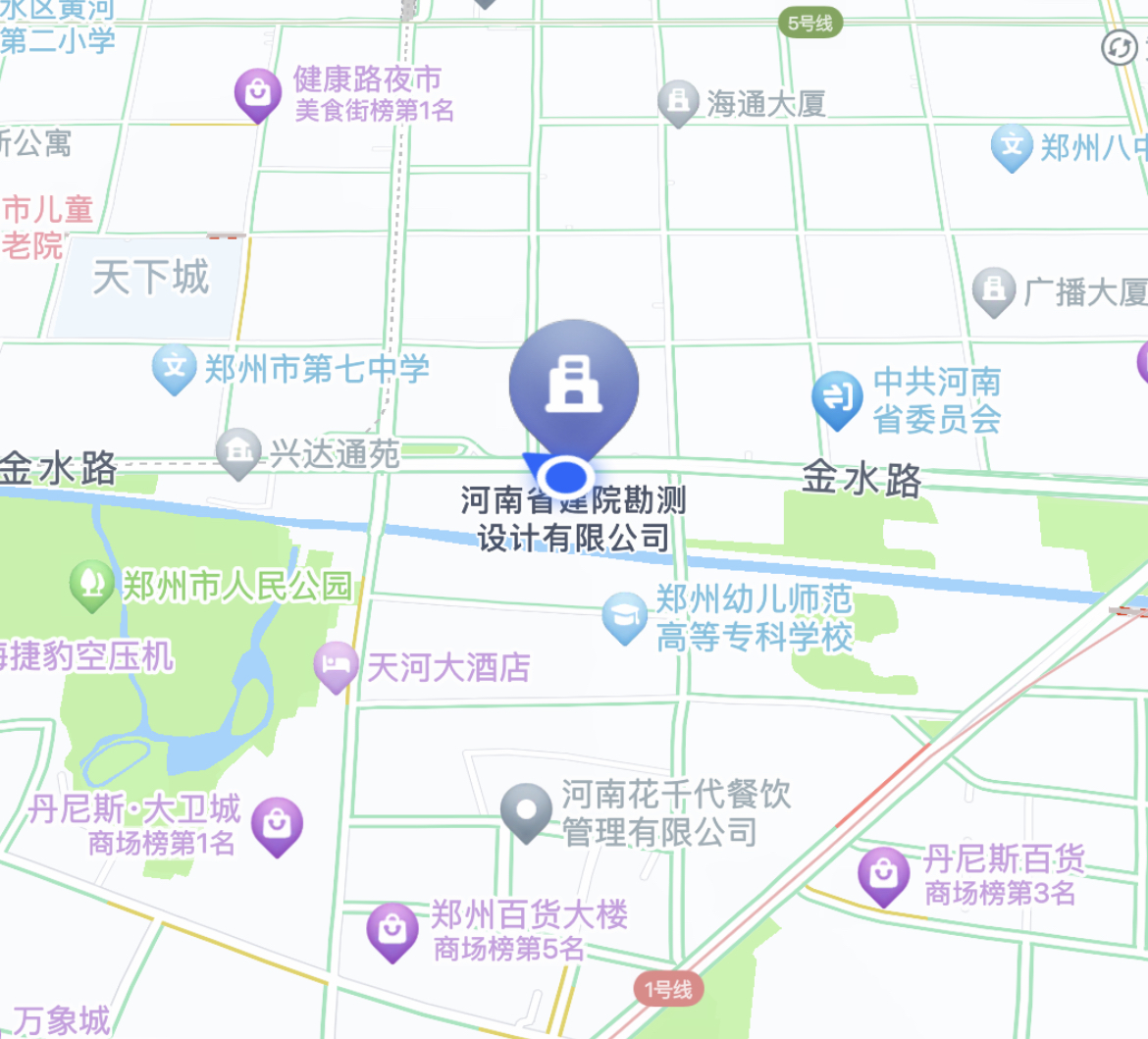Tap the 郑州百货大楼 shopping marker
Image resolution: width=1148 pixels, height=1039 pixels.
coord(392,929)
